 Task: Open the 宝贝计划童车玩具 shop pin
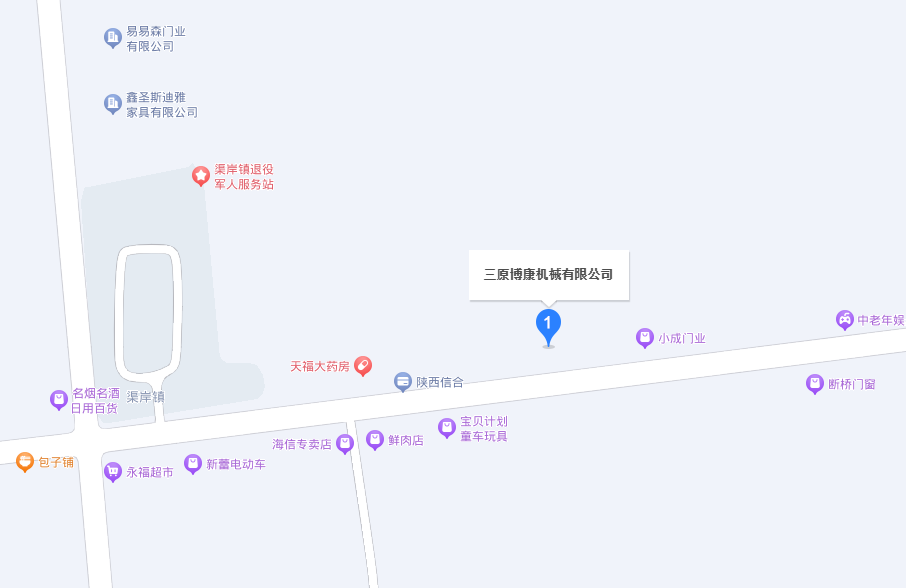coord(447,428)
